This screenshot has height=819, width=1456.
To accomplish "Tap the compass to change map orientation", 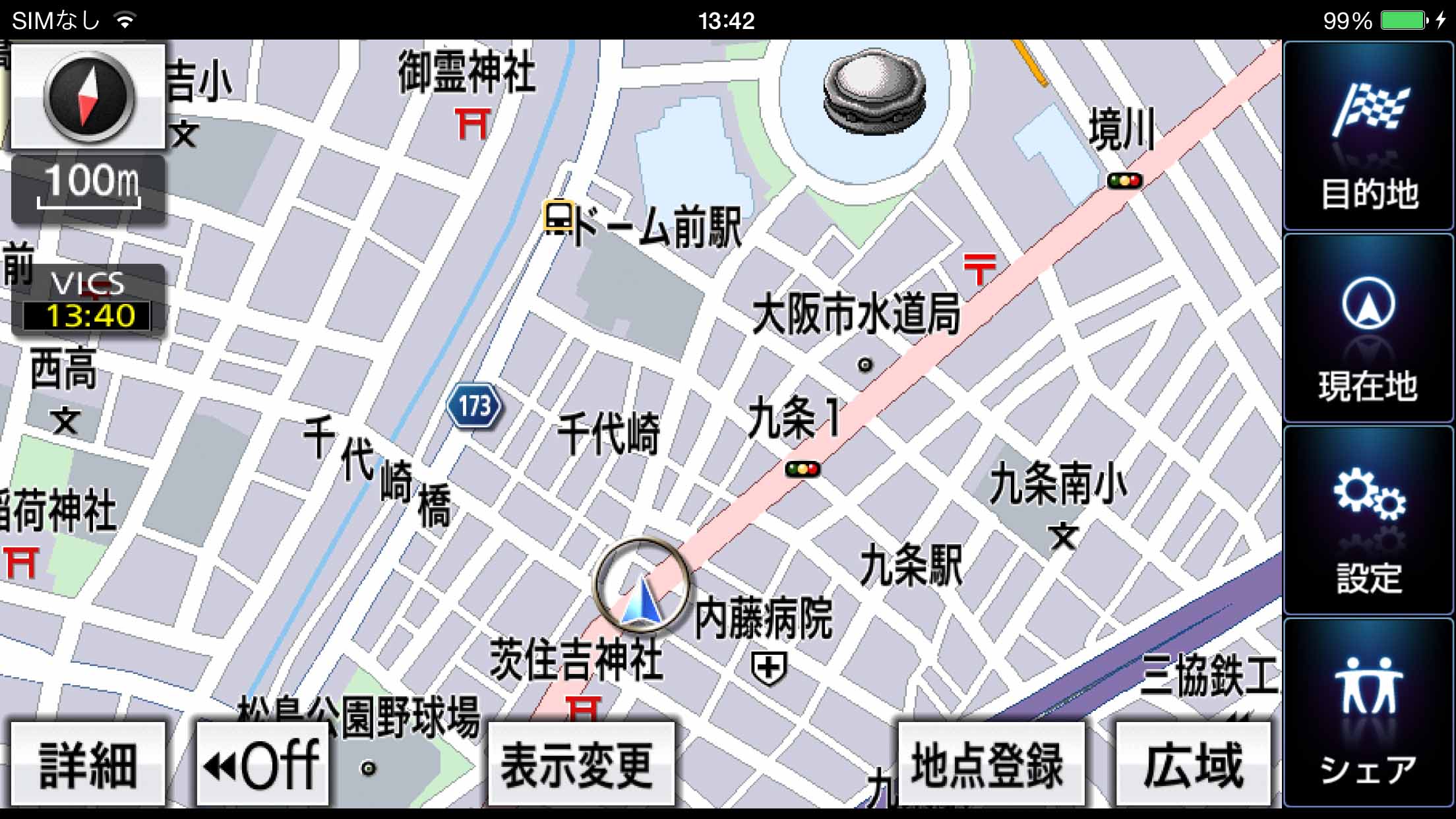I will [88, 97].
